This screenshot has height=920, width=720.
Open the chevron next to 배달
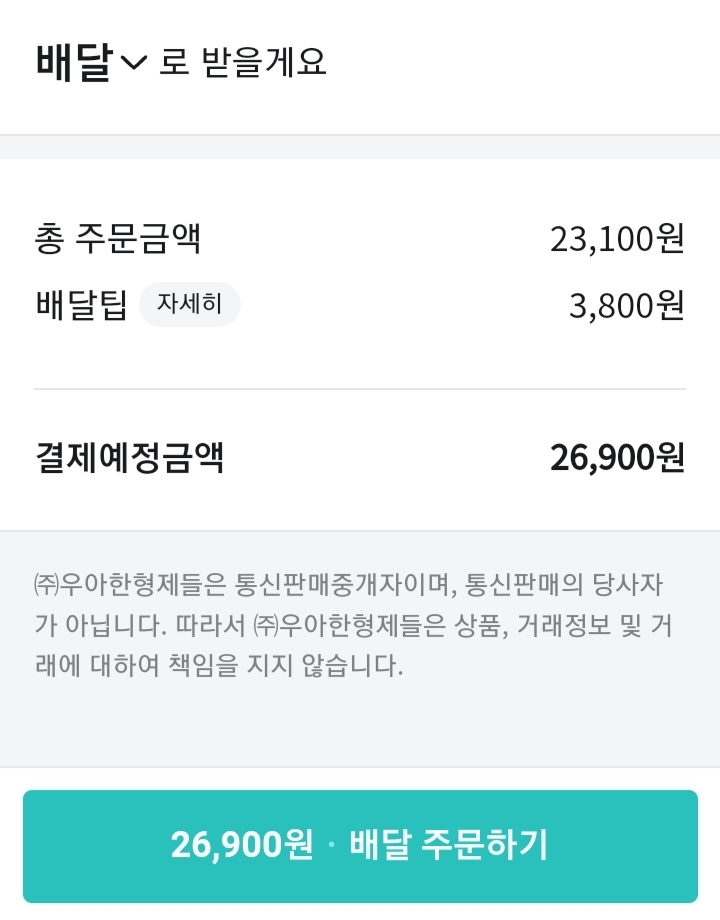[x=130, y=62]
